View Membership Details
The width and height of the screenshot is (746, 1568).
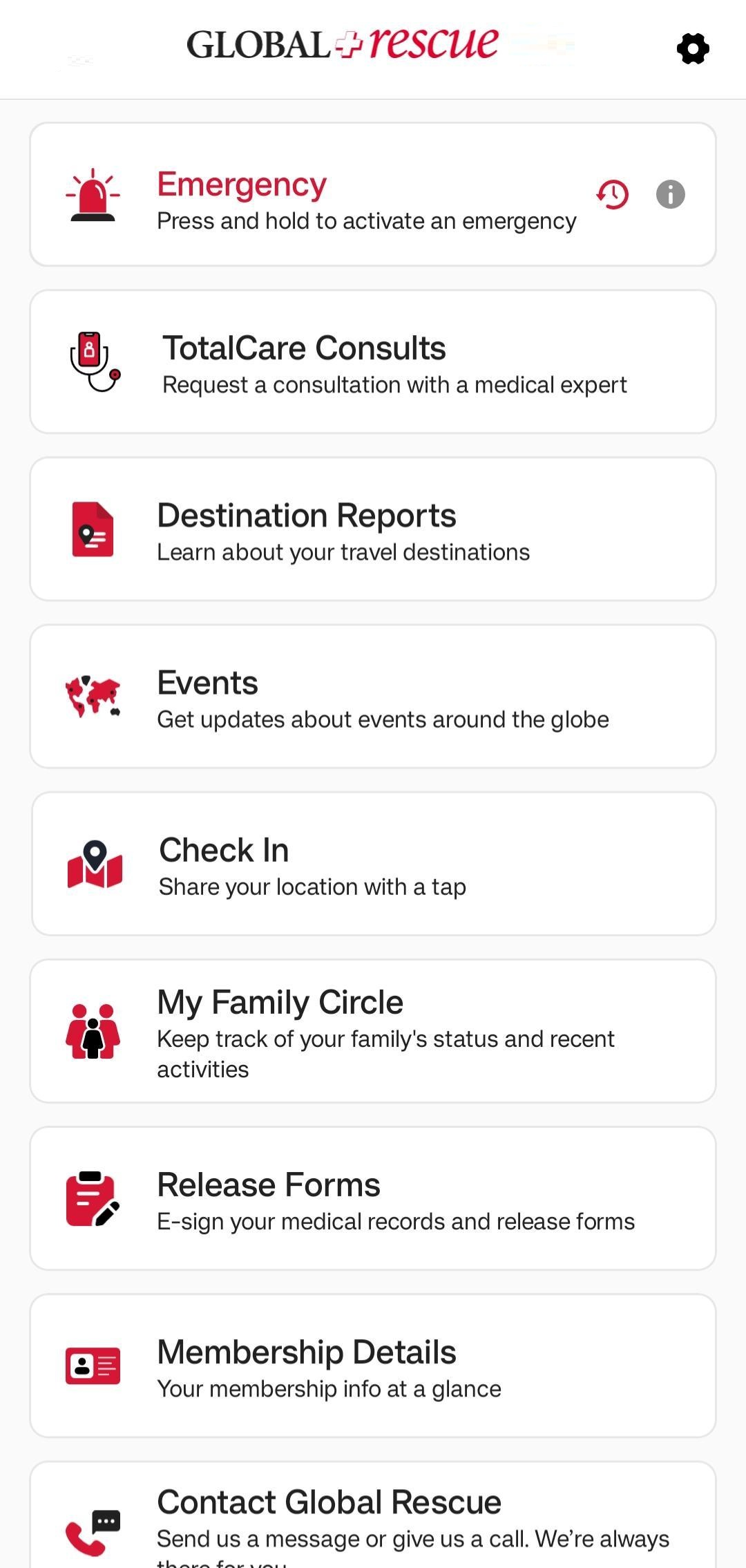coord(373,1366)
